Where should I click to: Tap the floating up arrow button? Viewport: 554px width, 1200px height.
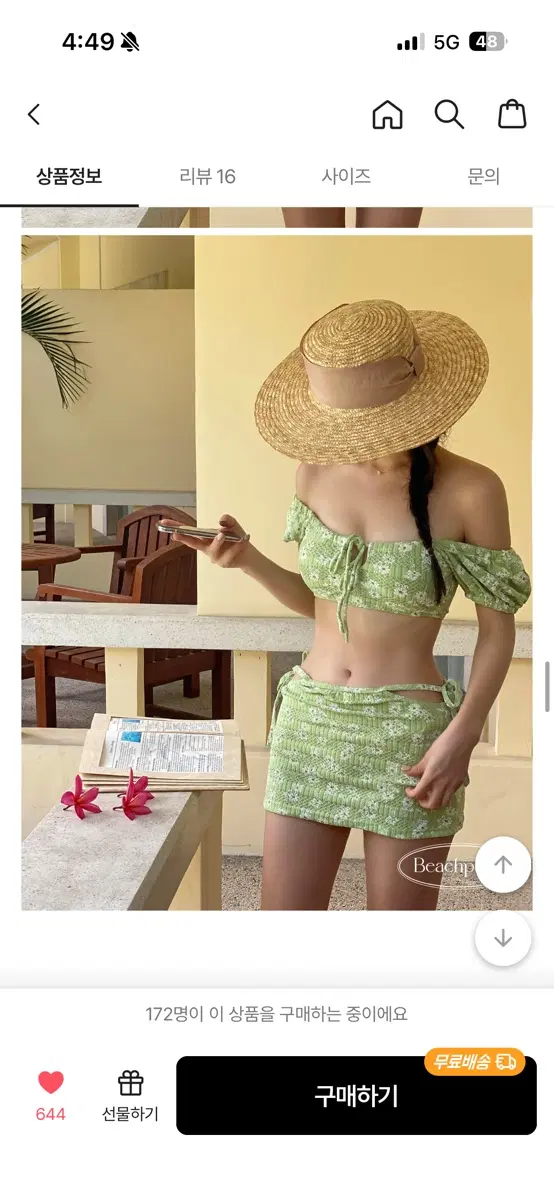tap(503, 865)
